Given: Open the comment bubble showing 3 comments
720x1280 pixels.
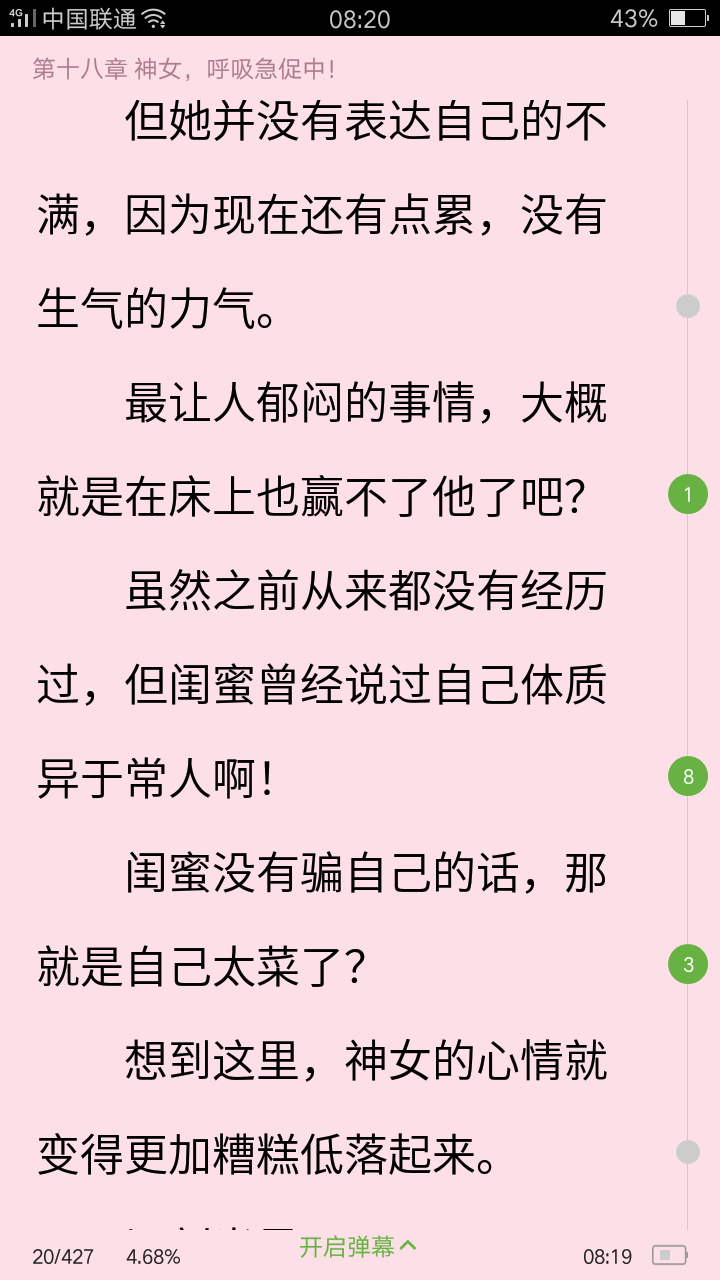Looking at the screenshot, I should click(688, 964).
